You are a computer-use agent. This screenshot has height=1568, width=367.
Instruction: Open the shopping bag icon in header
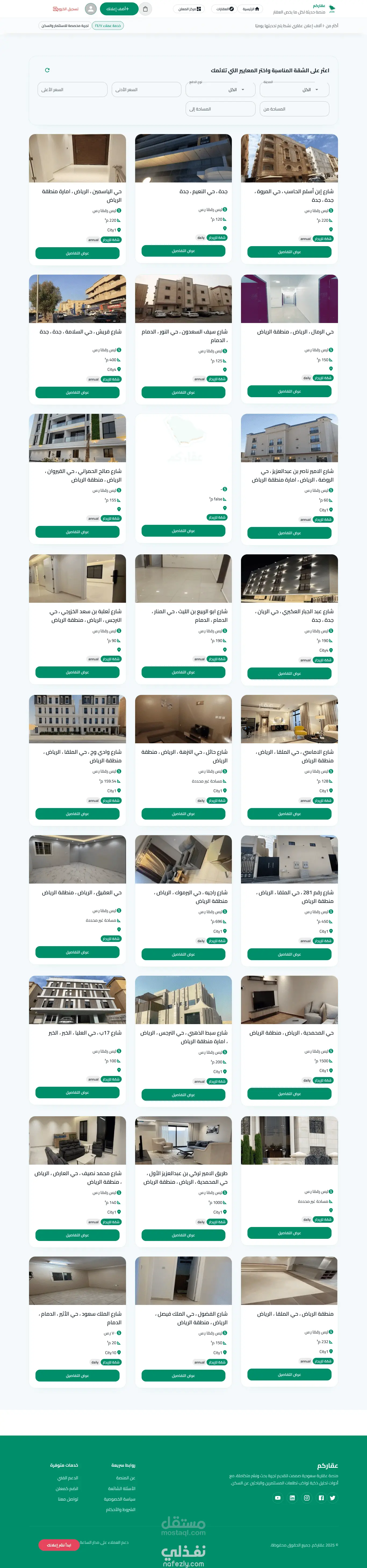pyautogui.click(x=145, y=9)
